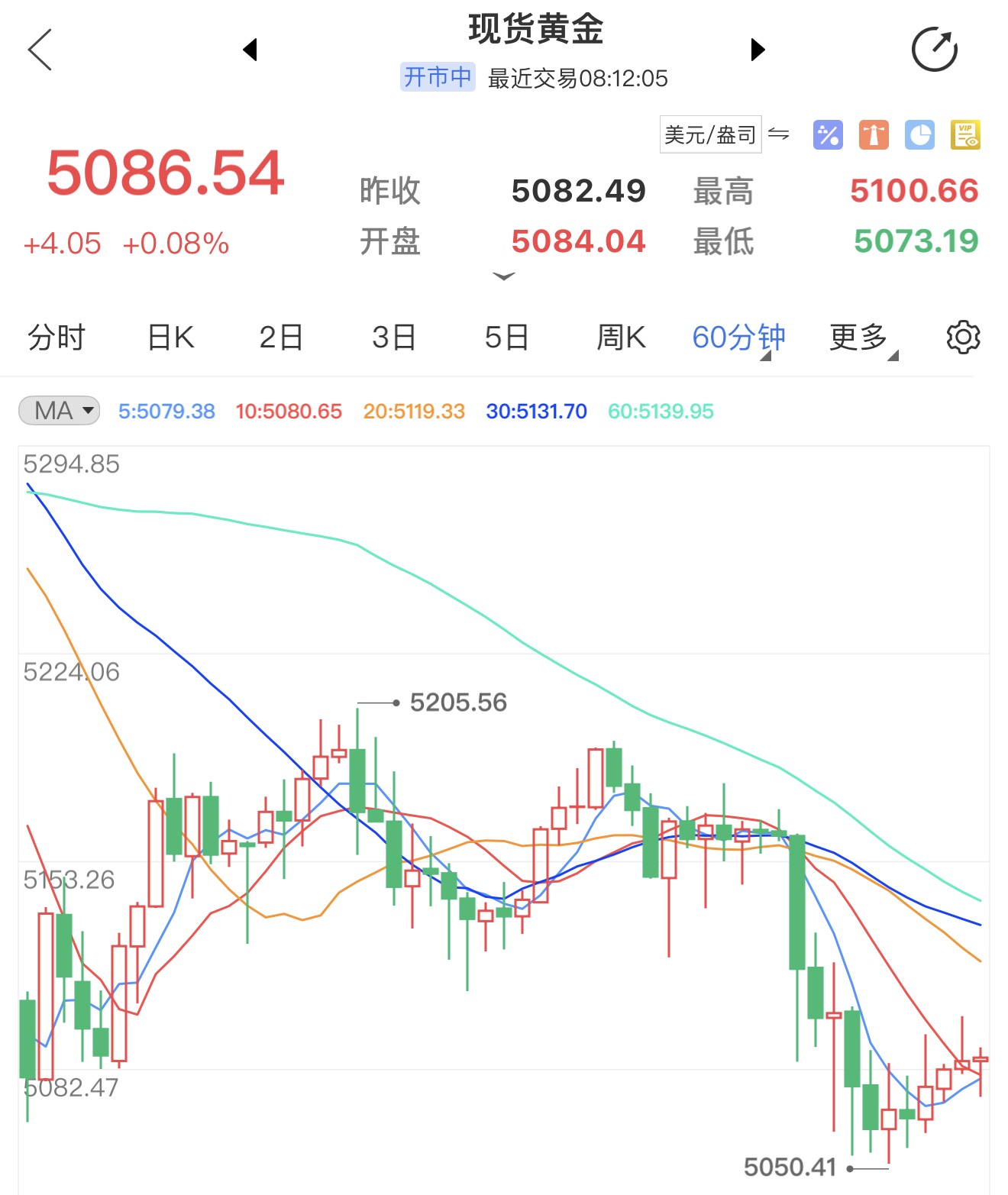Open chart settings gear
This screenshot has width=1008, height=1195.
(x=963, y=338)
